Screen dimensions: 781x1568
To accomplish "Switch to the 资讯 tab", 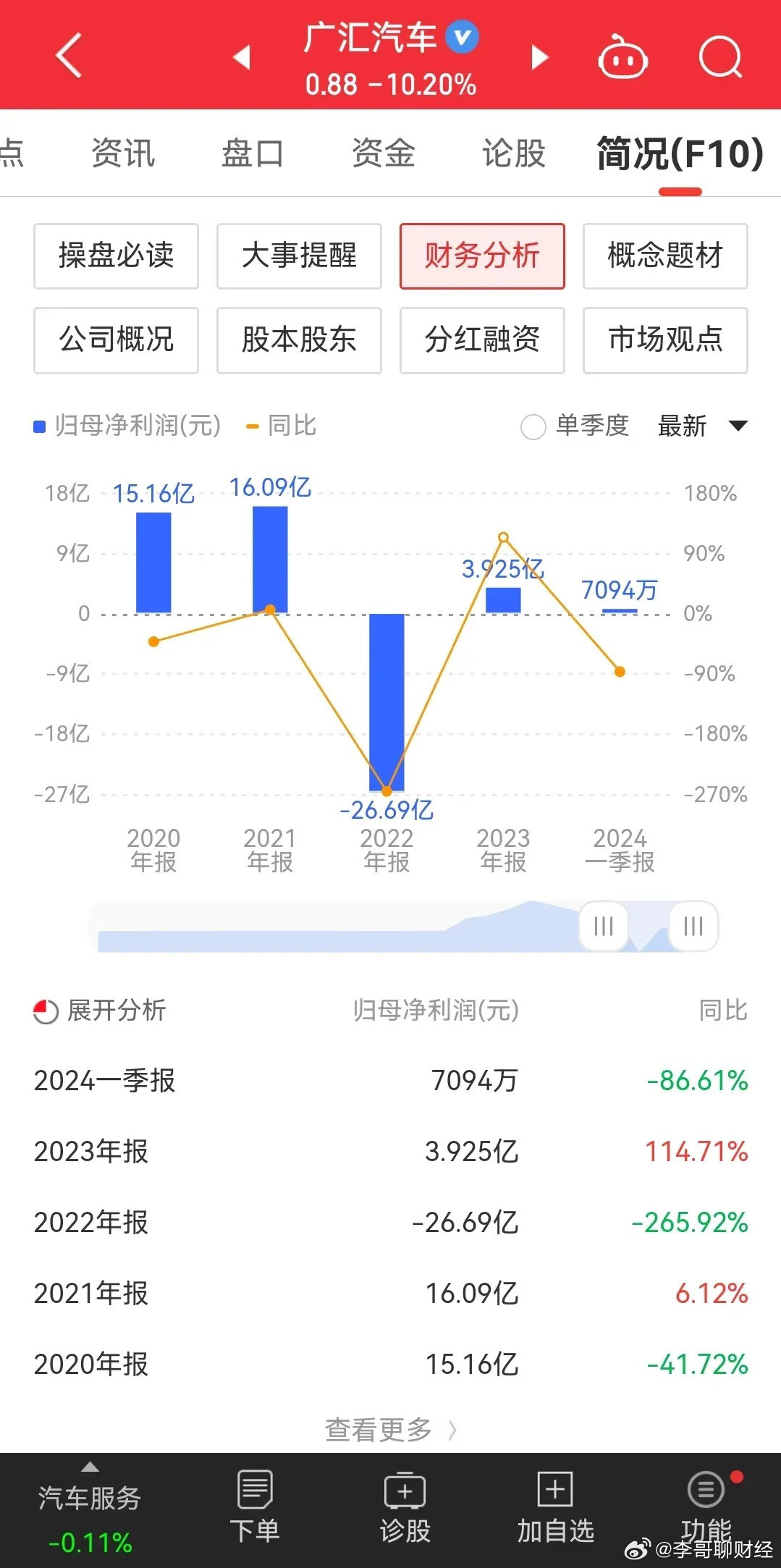I will pyautogui.click(x=123, y=153).
